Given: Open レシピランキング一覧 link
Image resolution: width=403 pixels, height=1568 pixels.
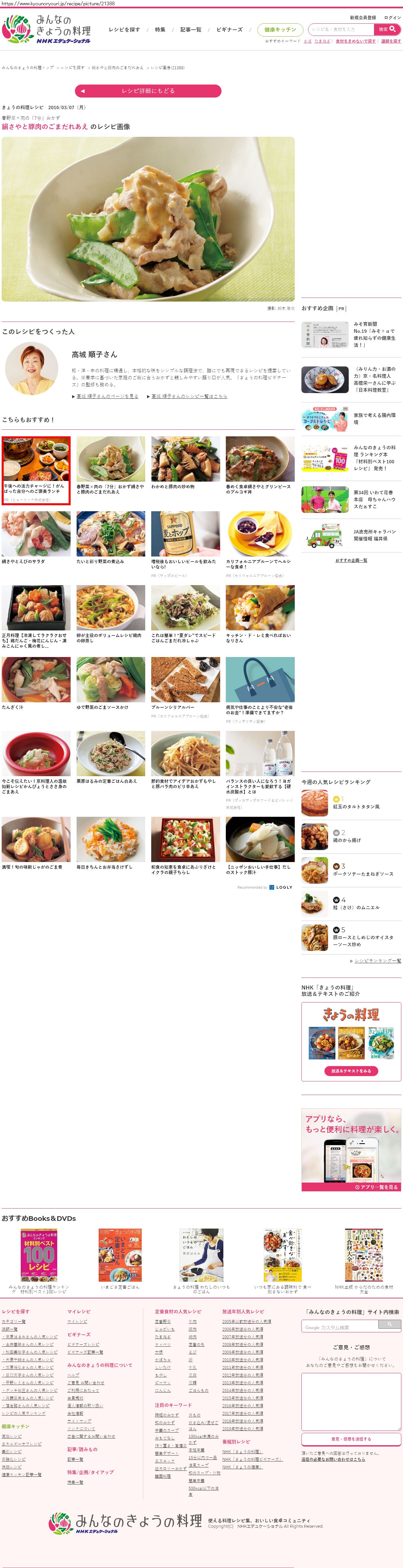Looking at the screenshot, I should pyautogui.click(x=377, y=961).
